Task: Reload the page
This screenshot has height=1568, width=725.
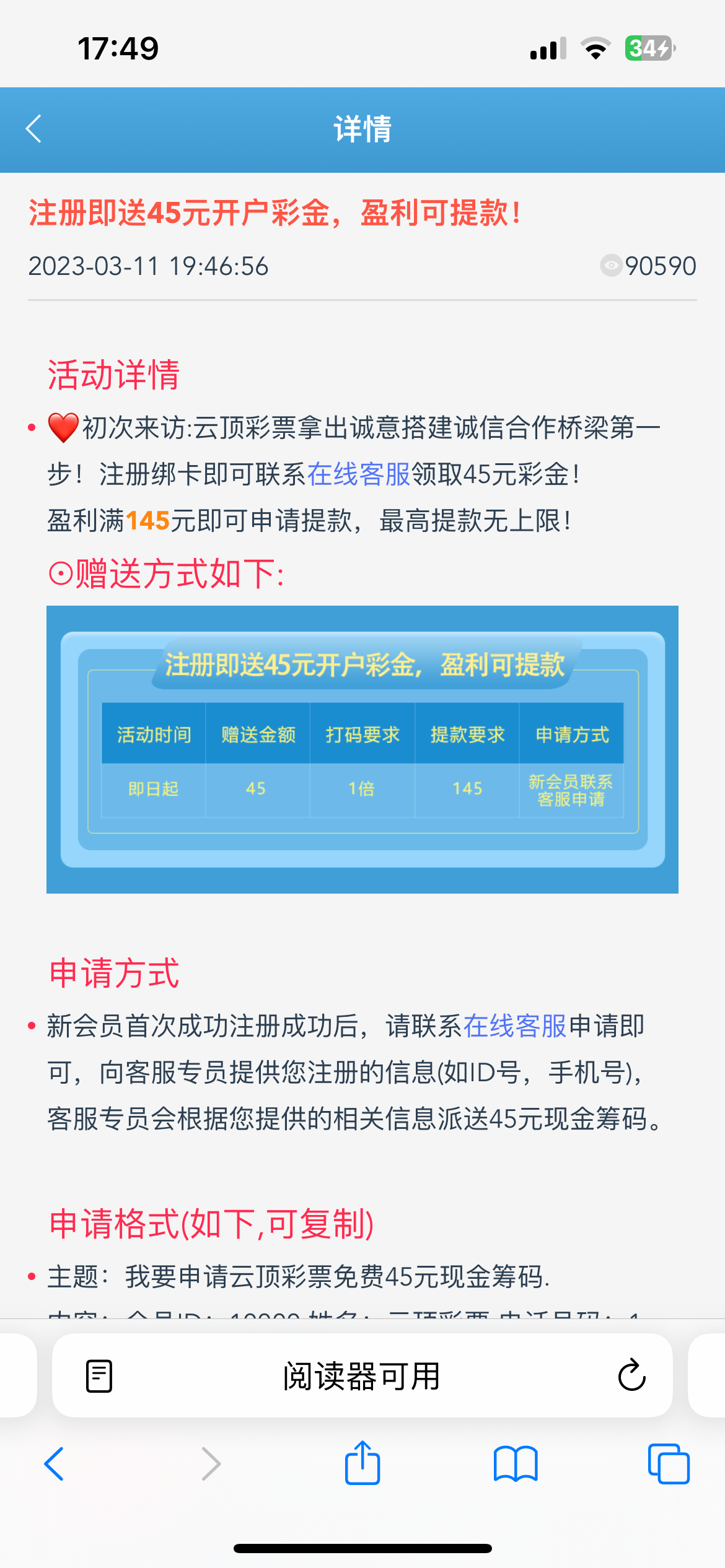Action: tap(631, 1376)
